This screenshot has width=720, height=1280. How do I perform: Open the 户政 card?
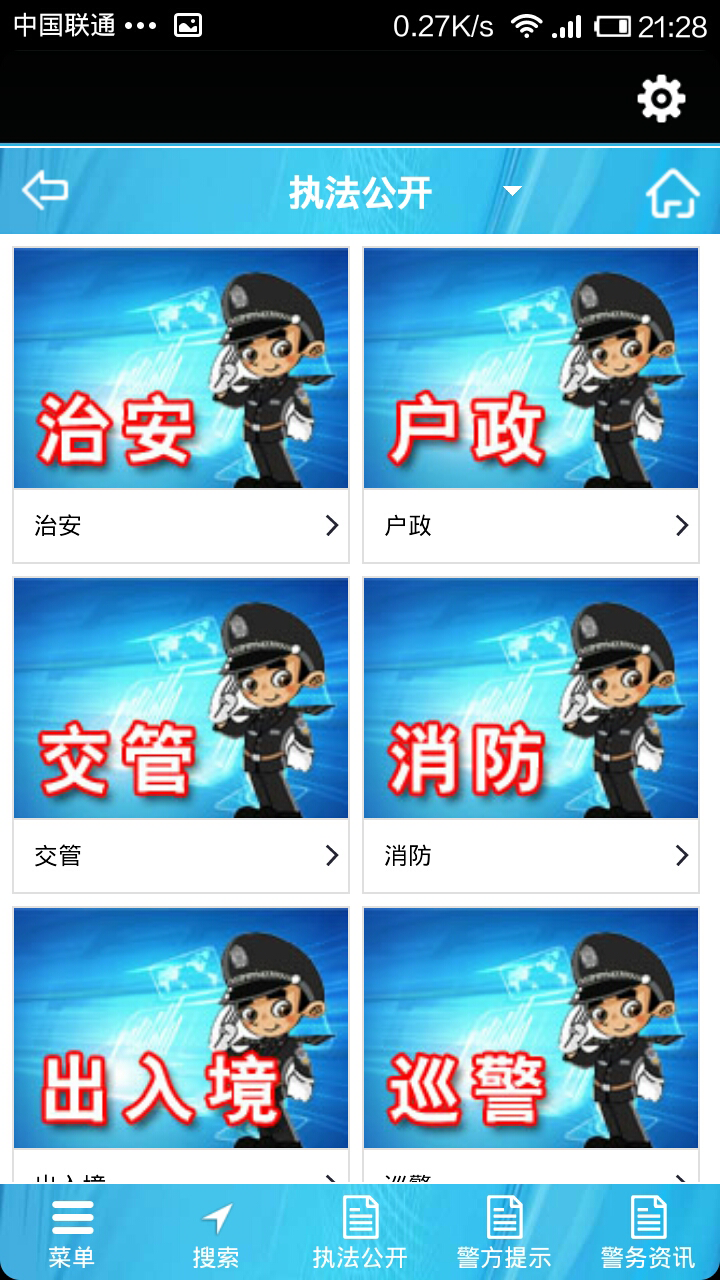click(x=531, y=405)
